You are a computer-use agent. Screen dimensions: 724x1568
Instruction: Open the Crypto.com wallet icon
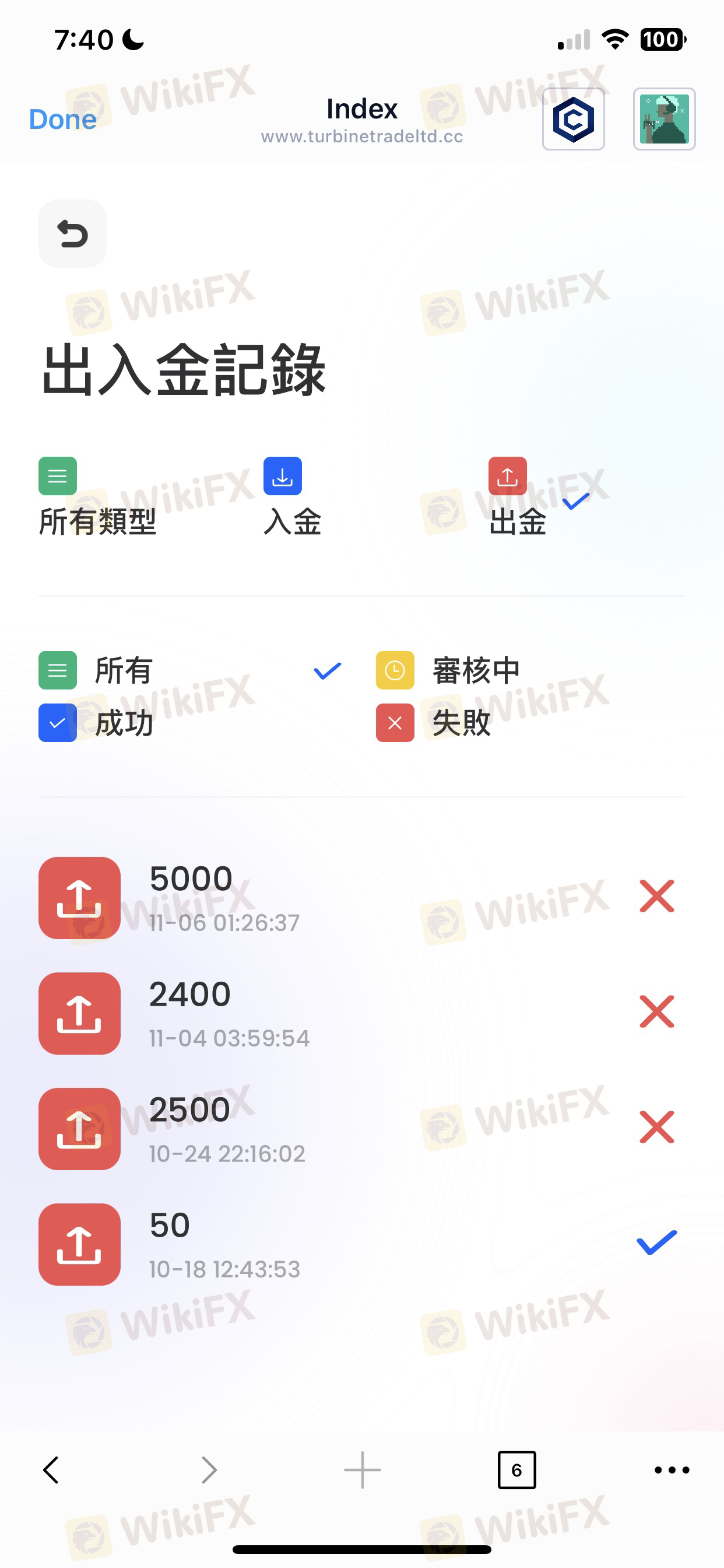coord(572,120)
